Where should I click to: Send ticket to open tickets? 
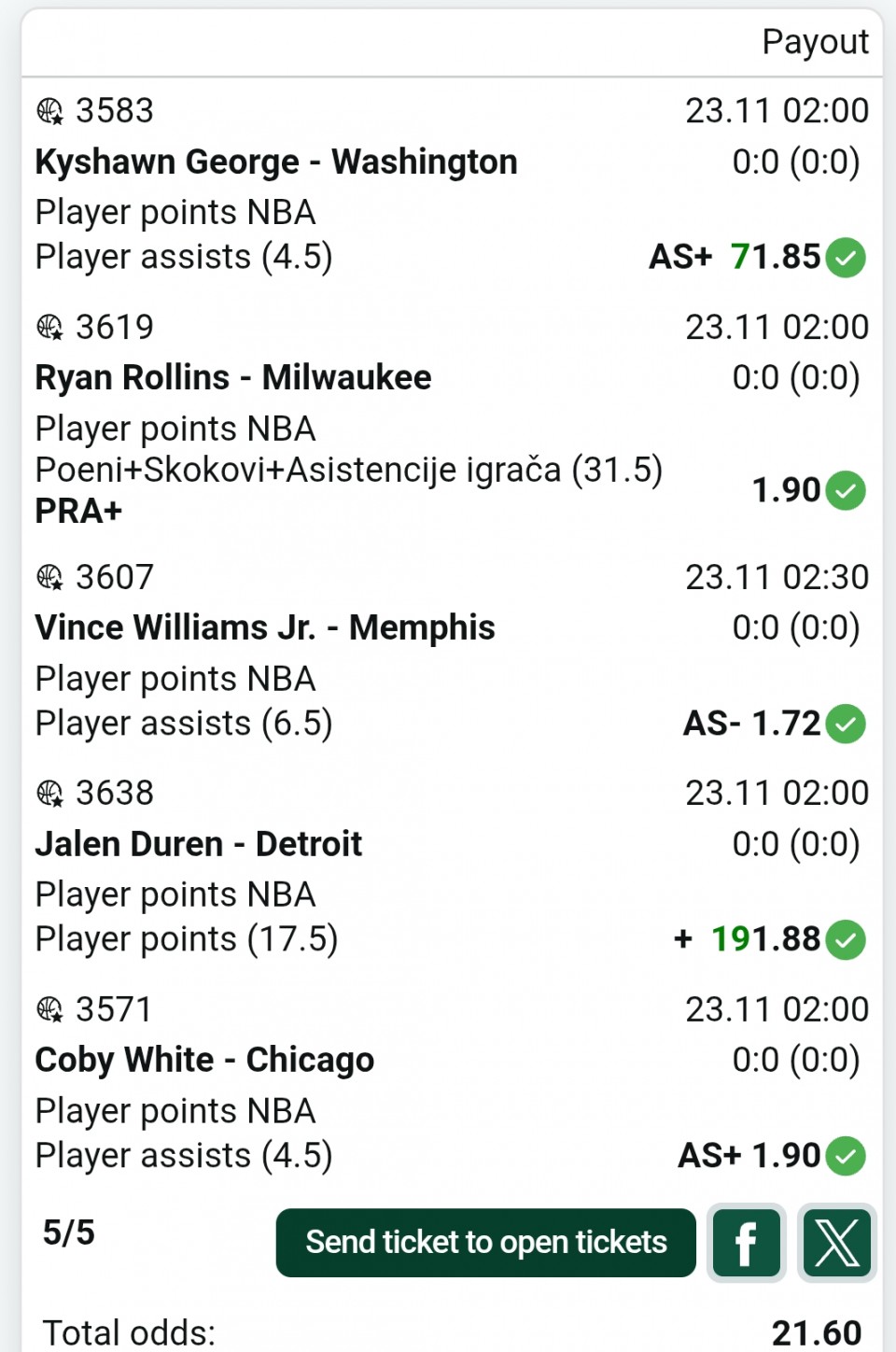pyautogui.click(x=485, y=1243)
